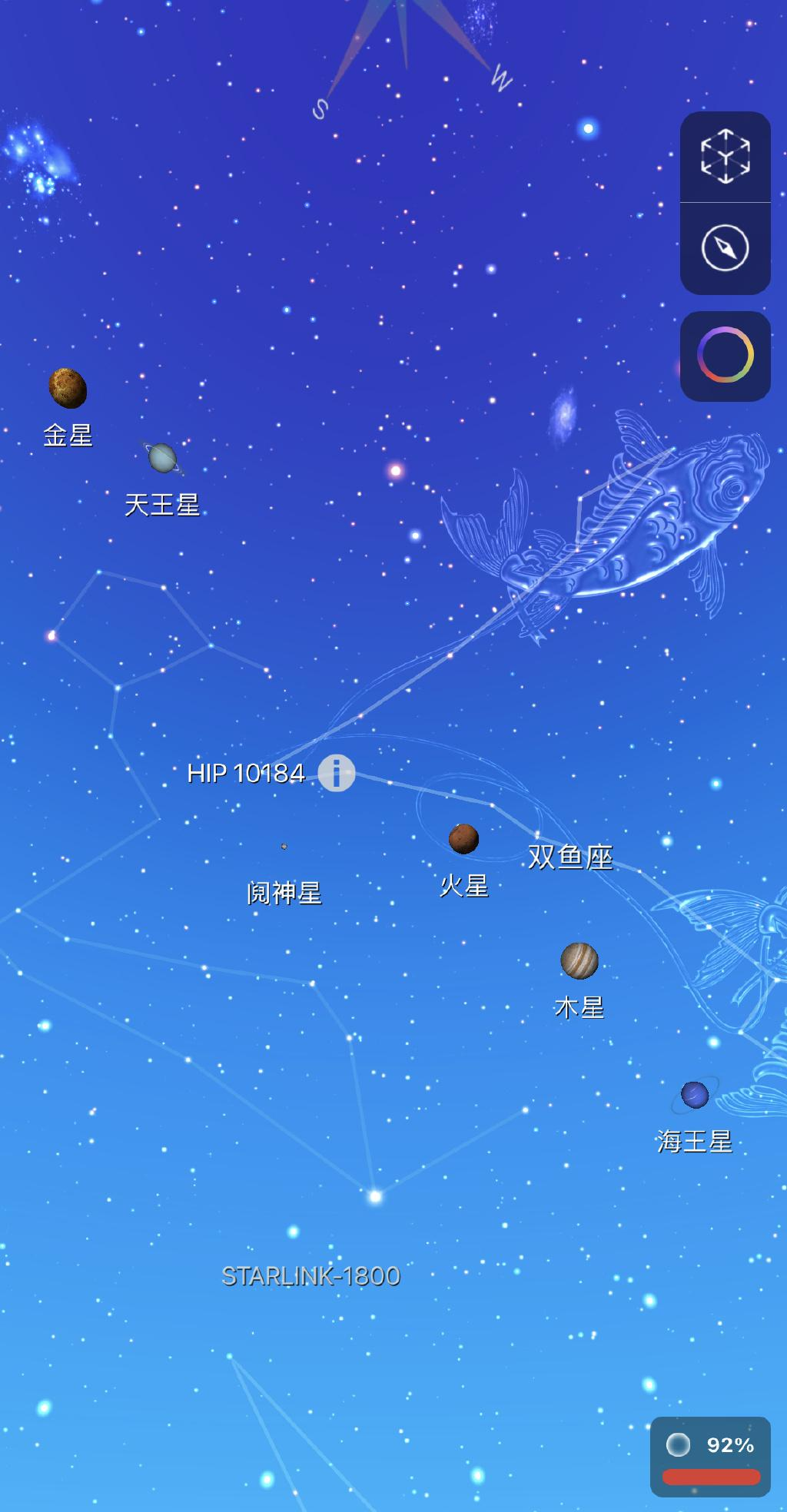Open the AR cube view button

click(725, 157)
